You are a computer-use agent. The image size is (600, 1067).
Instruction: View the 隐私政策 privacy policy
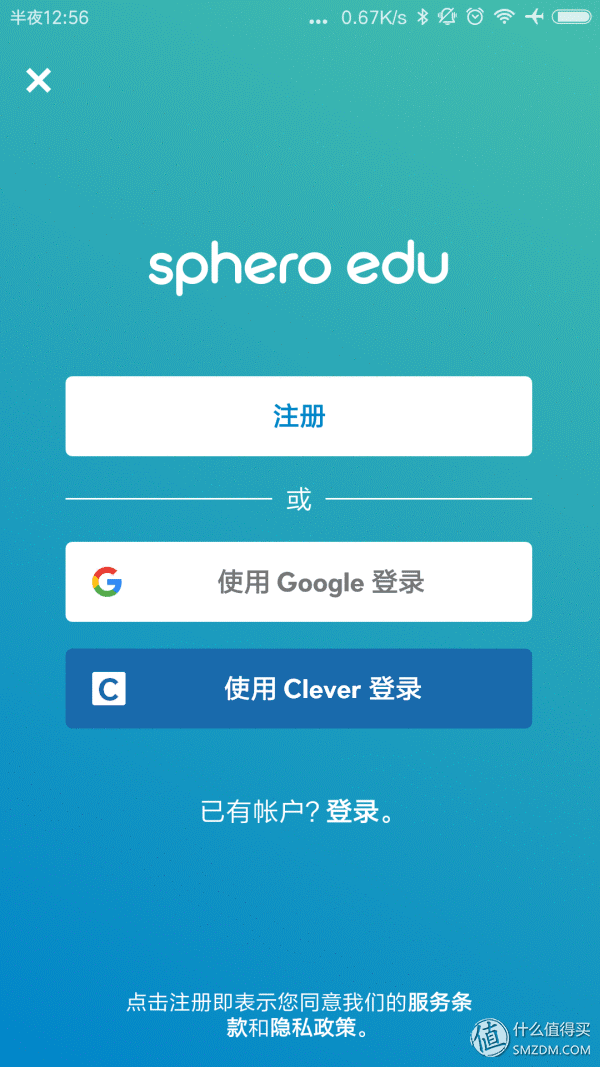pyautogui.click(x=313, y=1028)
